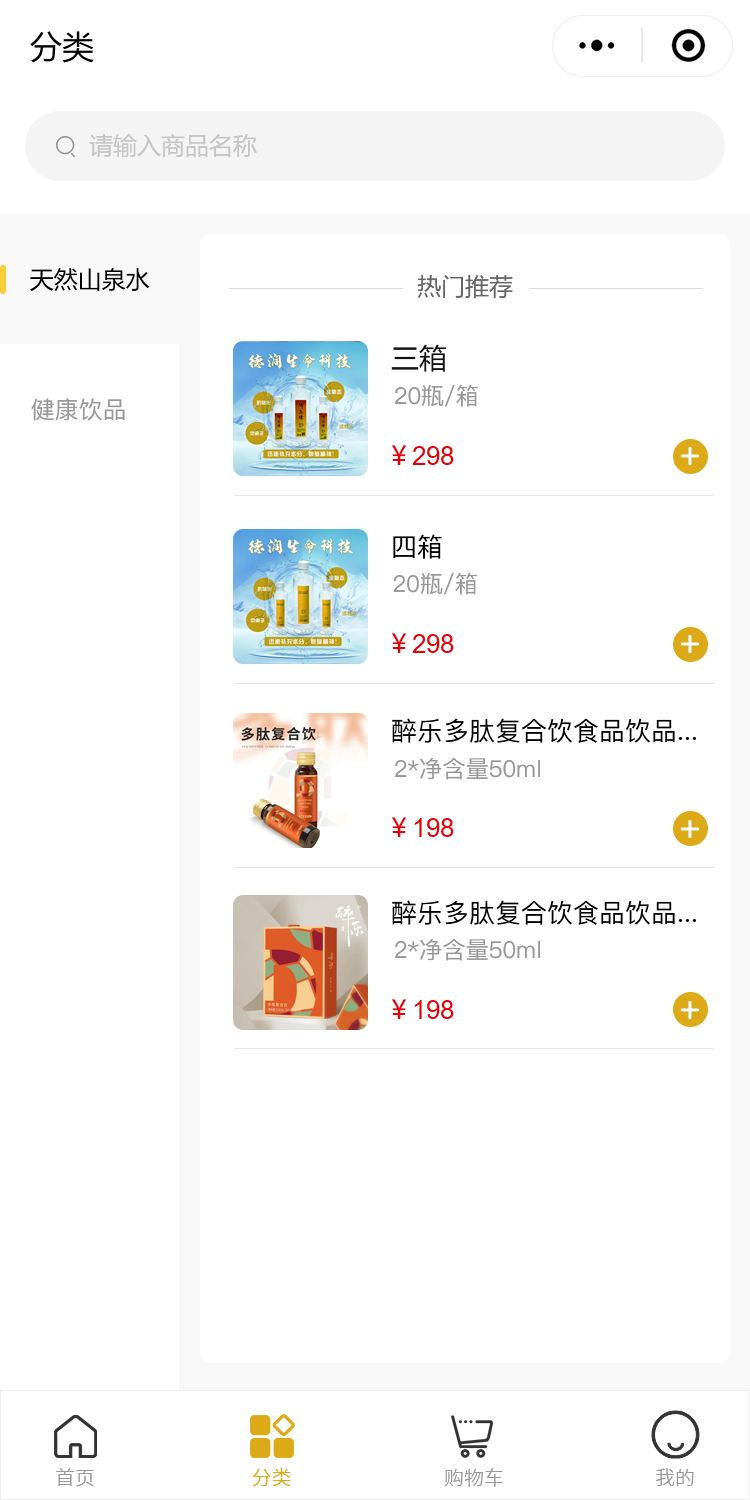750x1500 pixels.
Task: Open the mini-program more options menu
Action: coord(597,46)
